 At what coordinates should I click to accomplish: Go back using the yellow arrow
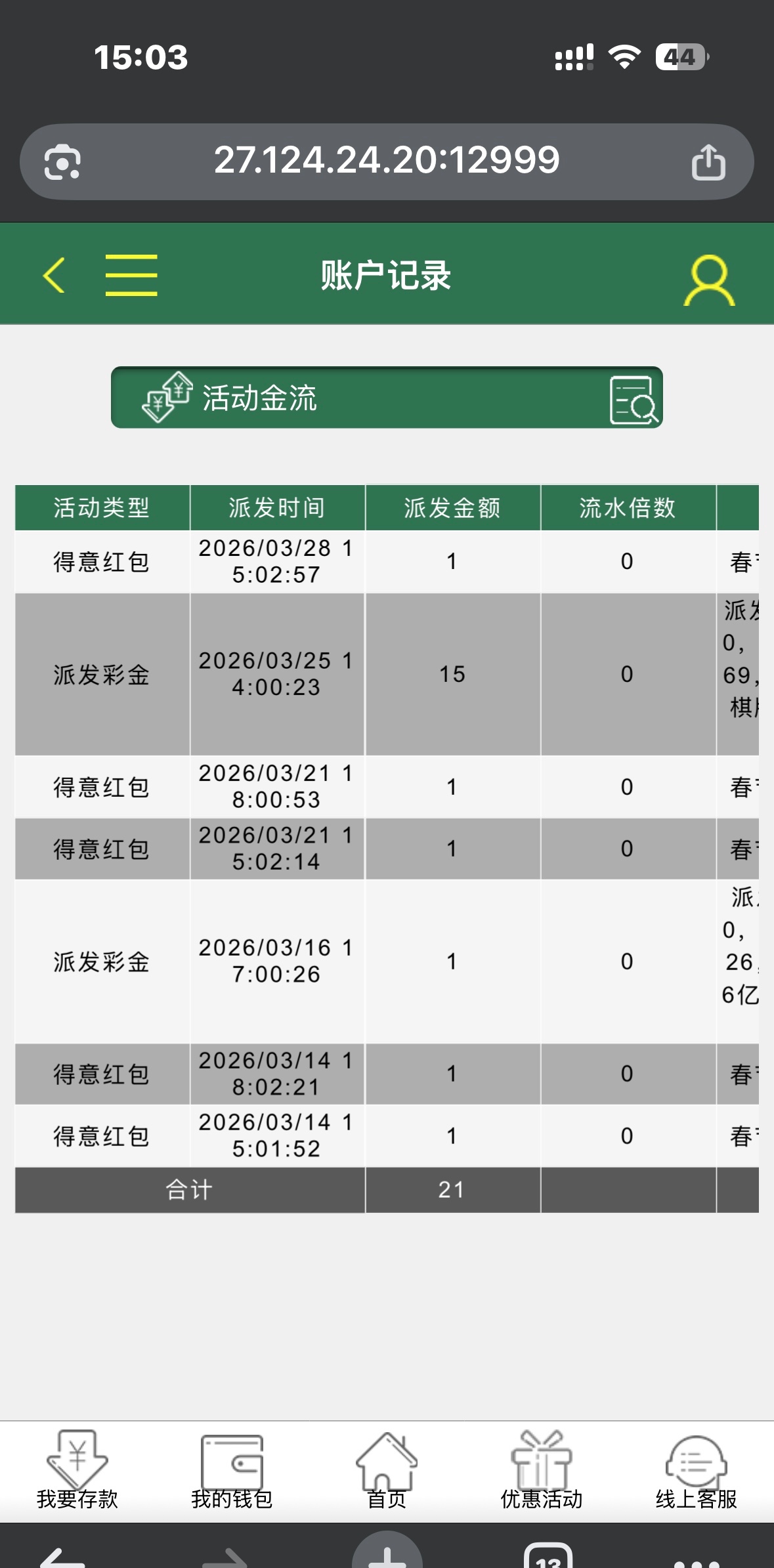click(x=54, y=275)
